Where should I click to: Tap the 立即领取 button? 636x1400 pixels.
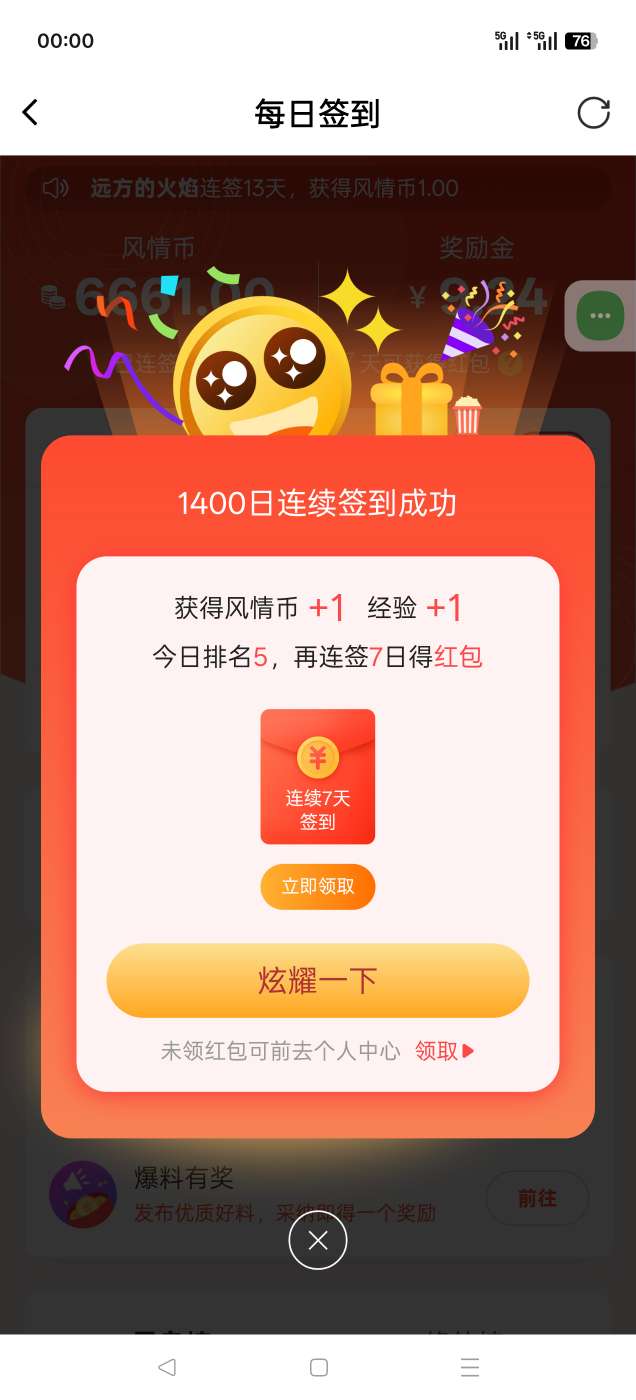pos(318,887)
